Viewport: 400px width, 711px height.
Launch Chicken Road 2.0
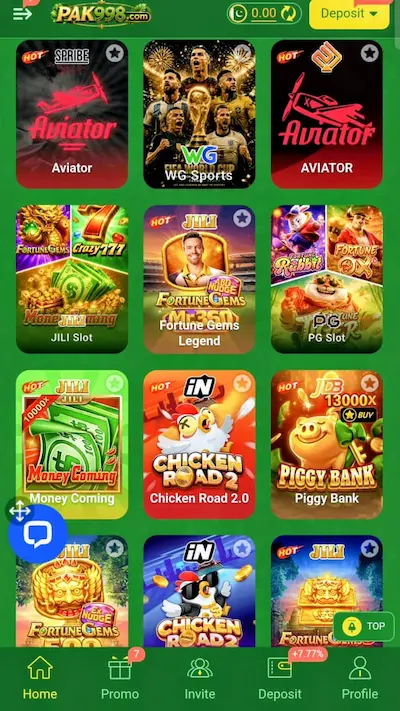tap(199, 444)
